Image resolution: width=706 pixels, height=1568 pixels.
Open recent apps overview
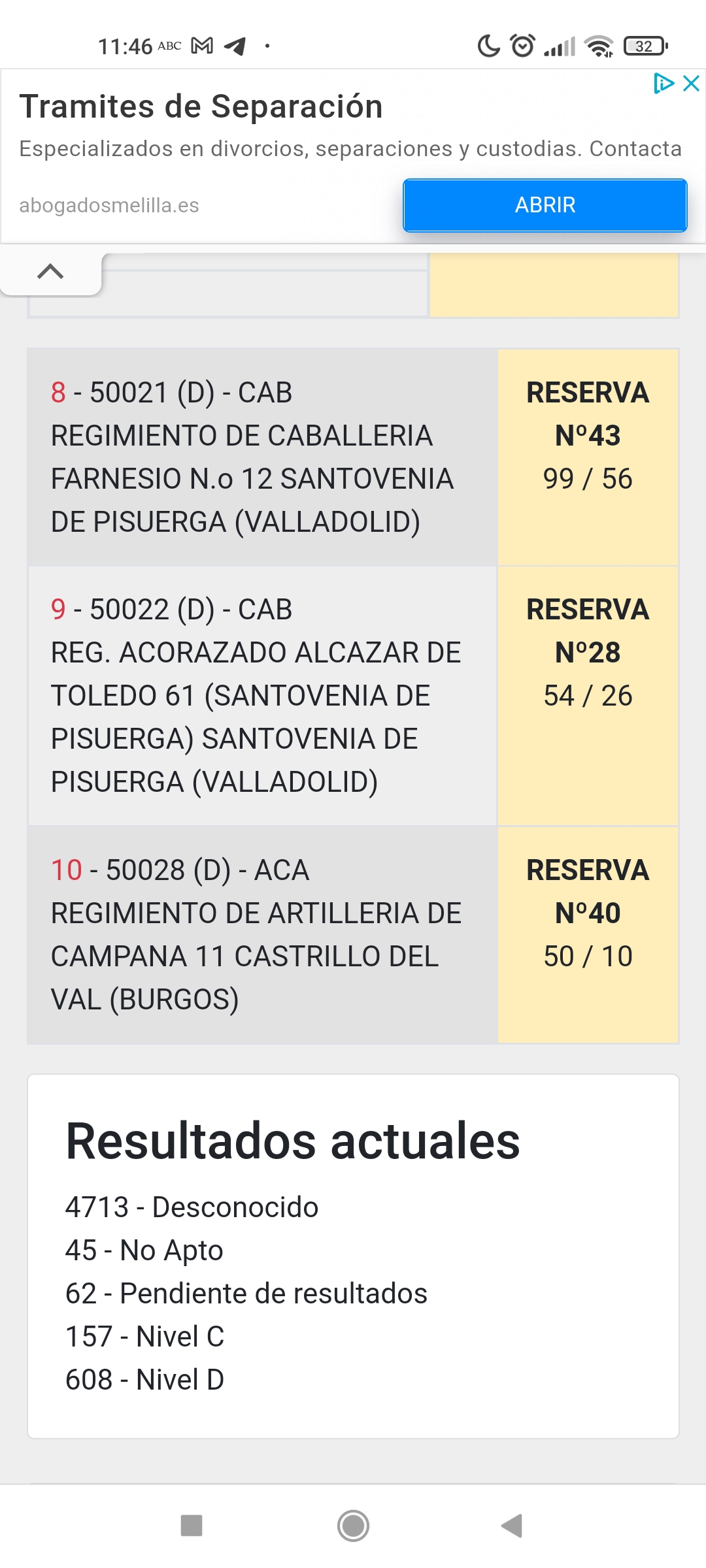pos(192,1526)
